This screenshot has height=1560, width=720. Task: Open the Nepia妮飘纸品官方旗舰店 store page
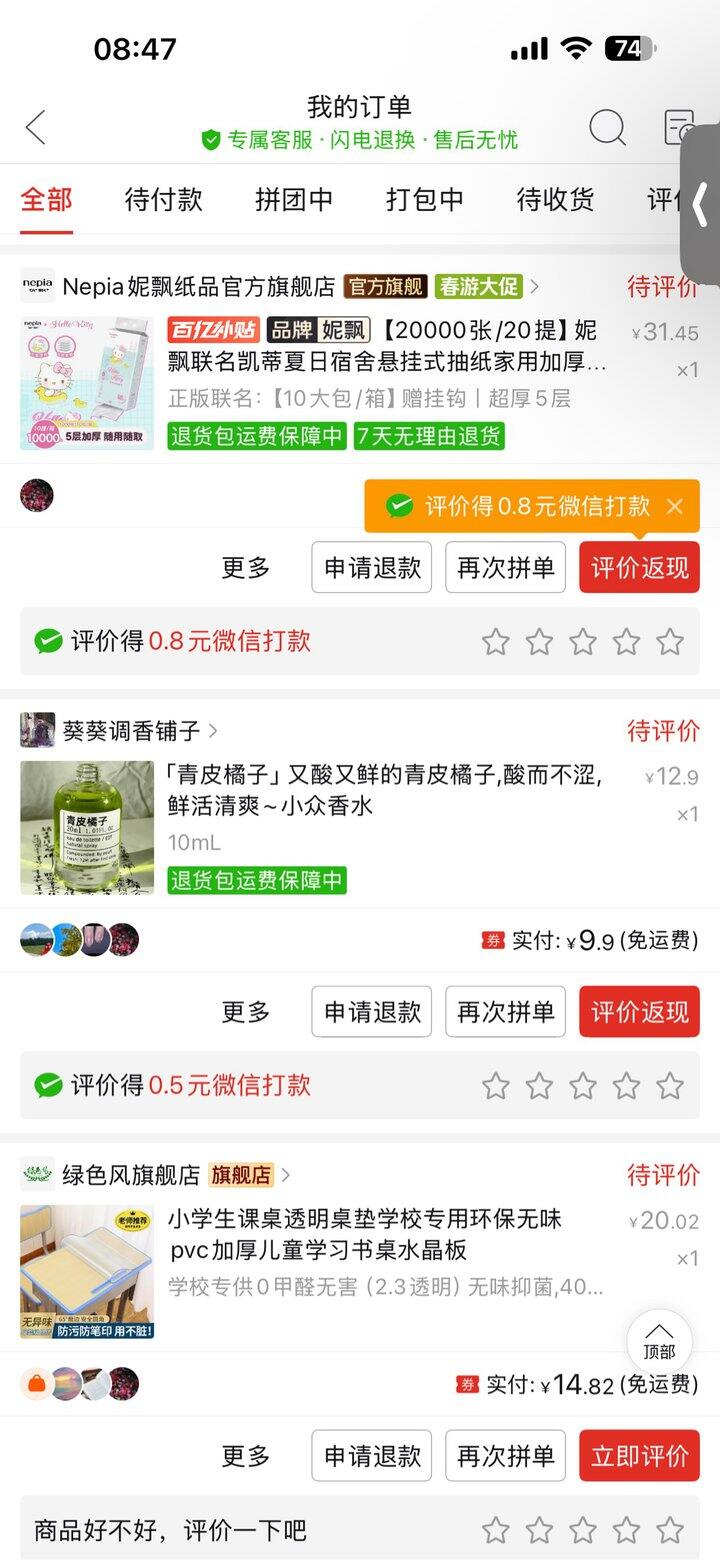coord(198,287)
